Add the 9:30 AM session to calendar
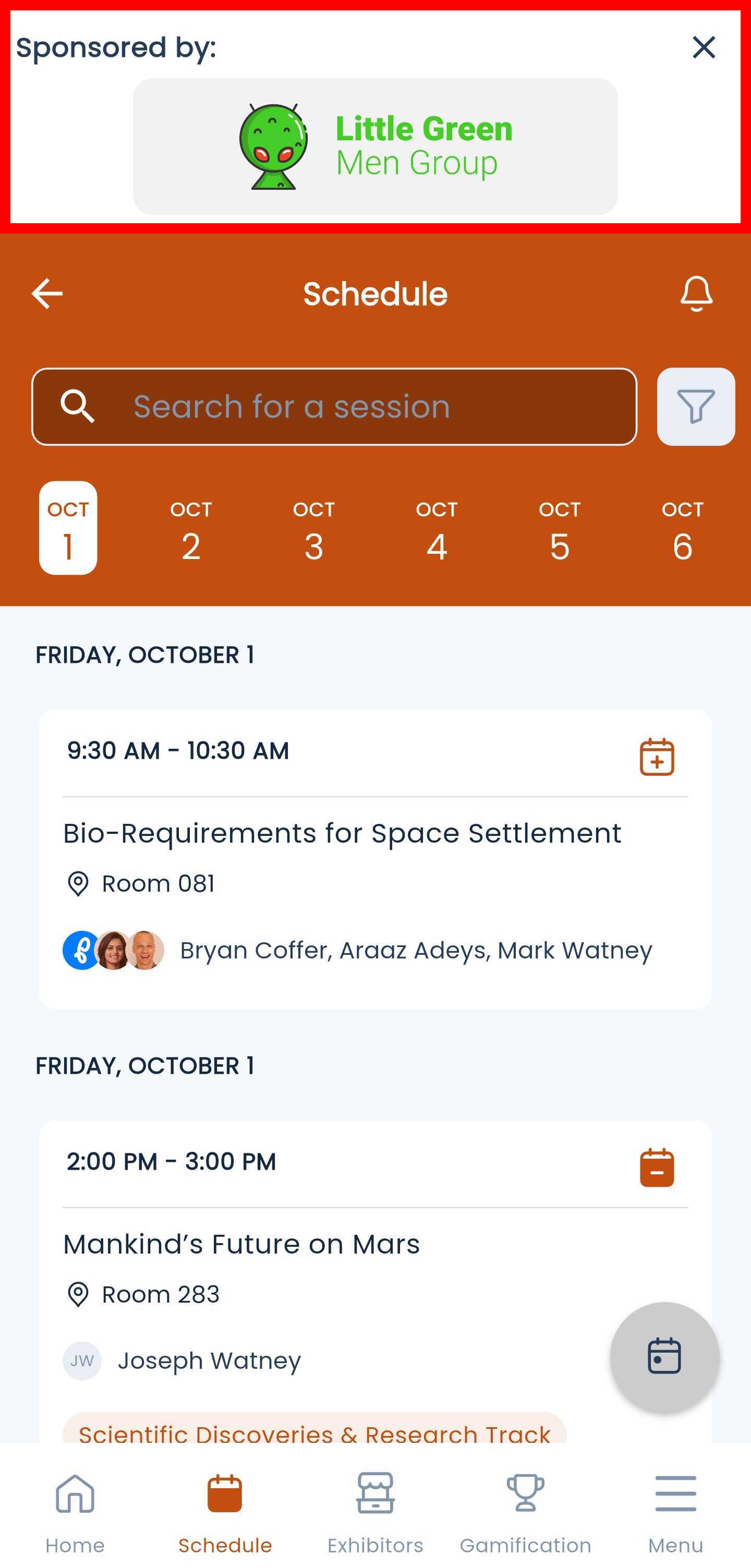The height and width of the screenshot is (1568, 751). pos(657,757)
